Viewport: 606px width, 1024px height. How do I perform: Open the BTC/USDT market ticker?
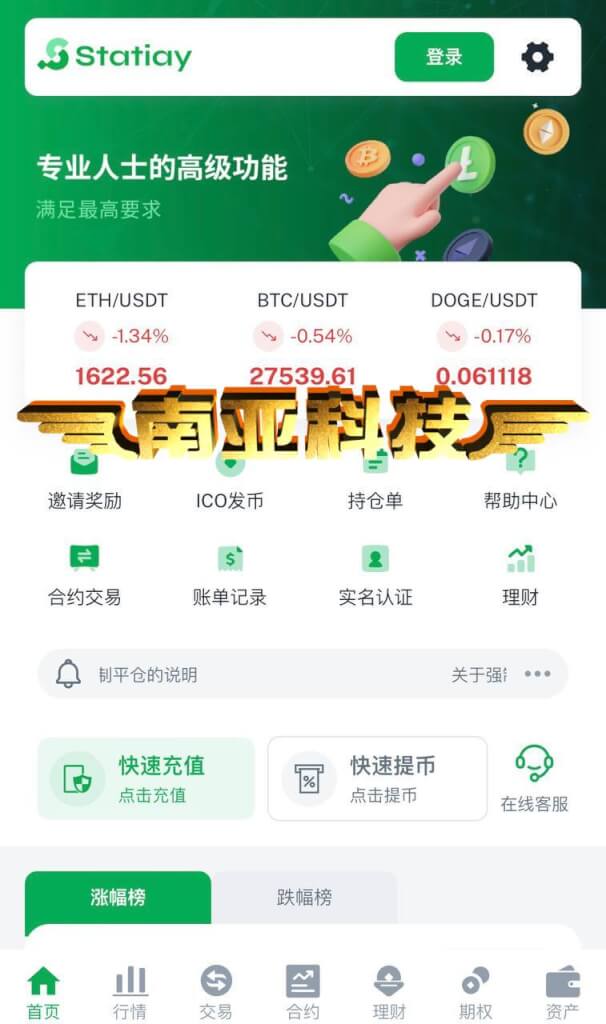point(302,338)
